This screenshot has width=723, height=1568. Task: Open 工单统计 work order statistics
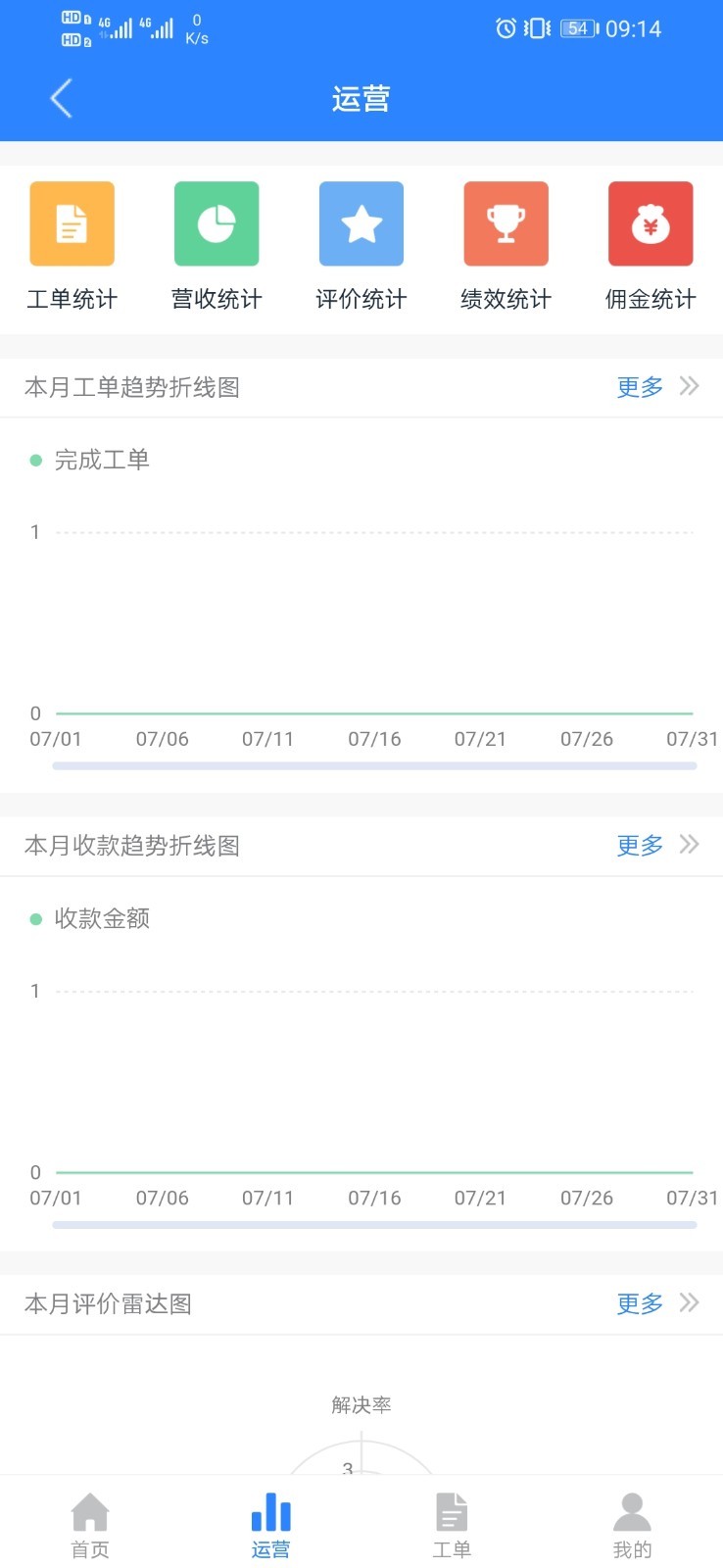pos(72,245)
